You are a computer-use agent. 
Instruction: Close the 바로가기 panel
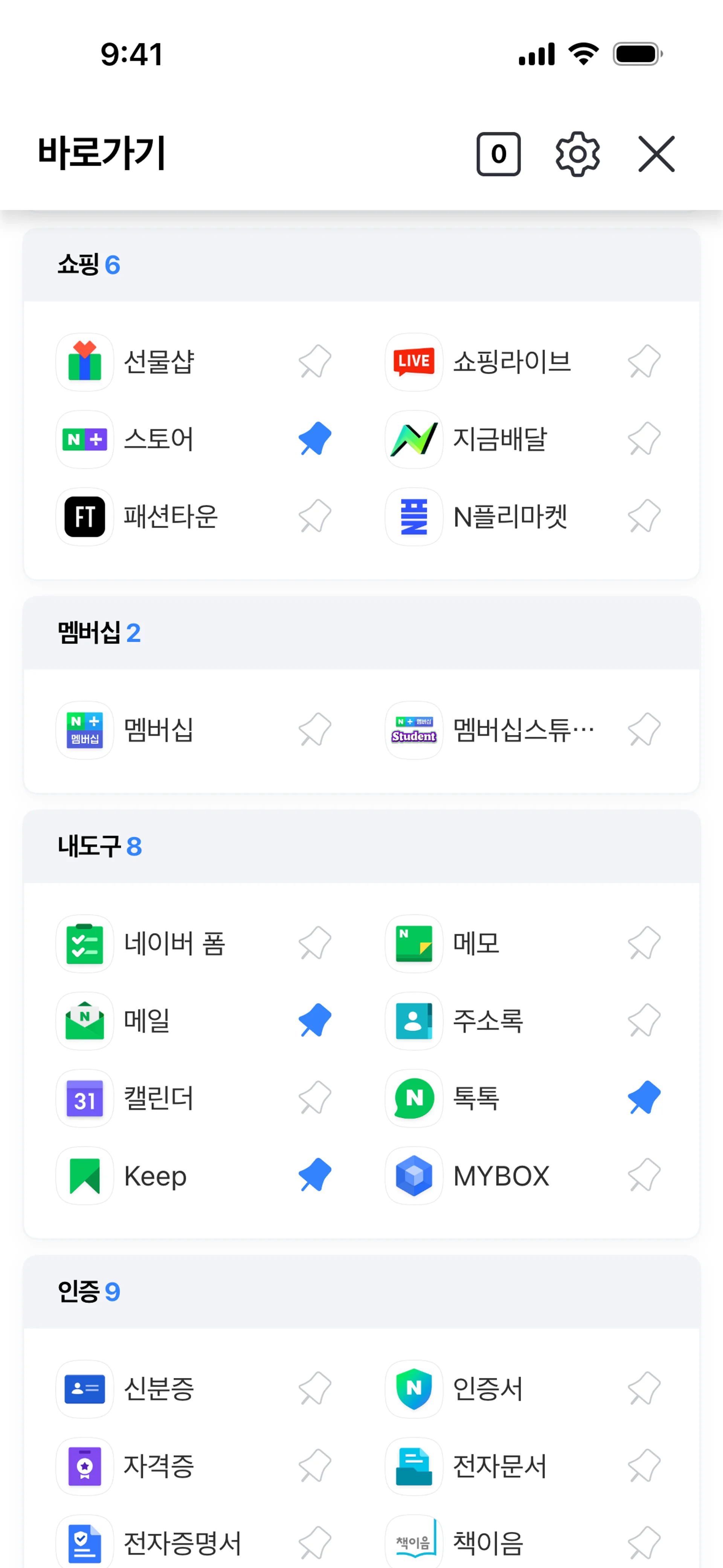click(x=656, y=154)
